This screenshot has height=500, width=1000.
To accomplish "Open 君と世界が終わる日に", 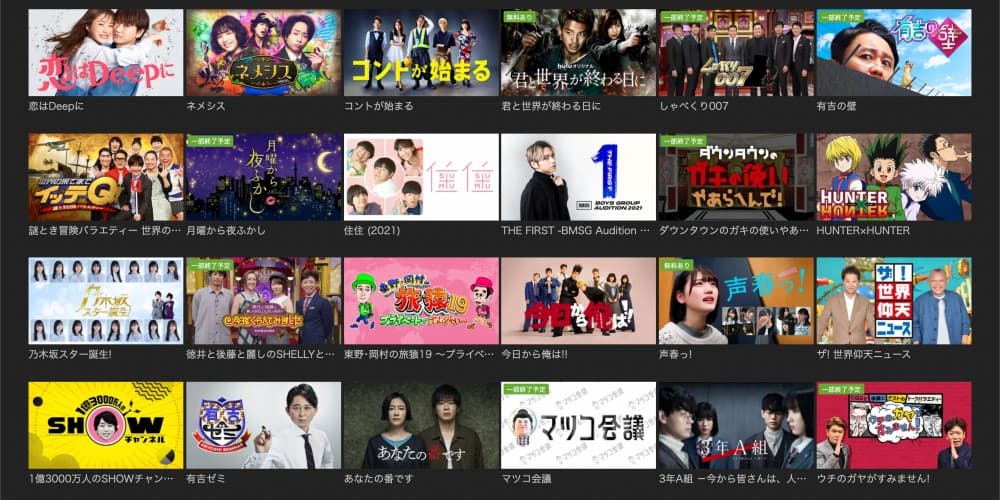I will coord(578,53).
